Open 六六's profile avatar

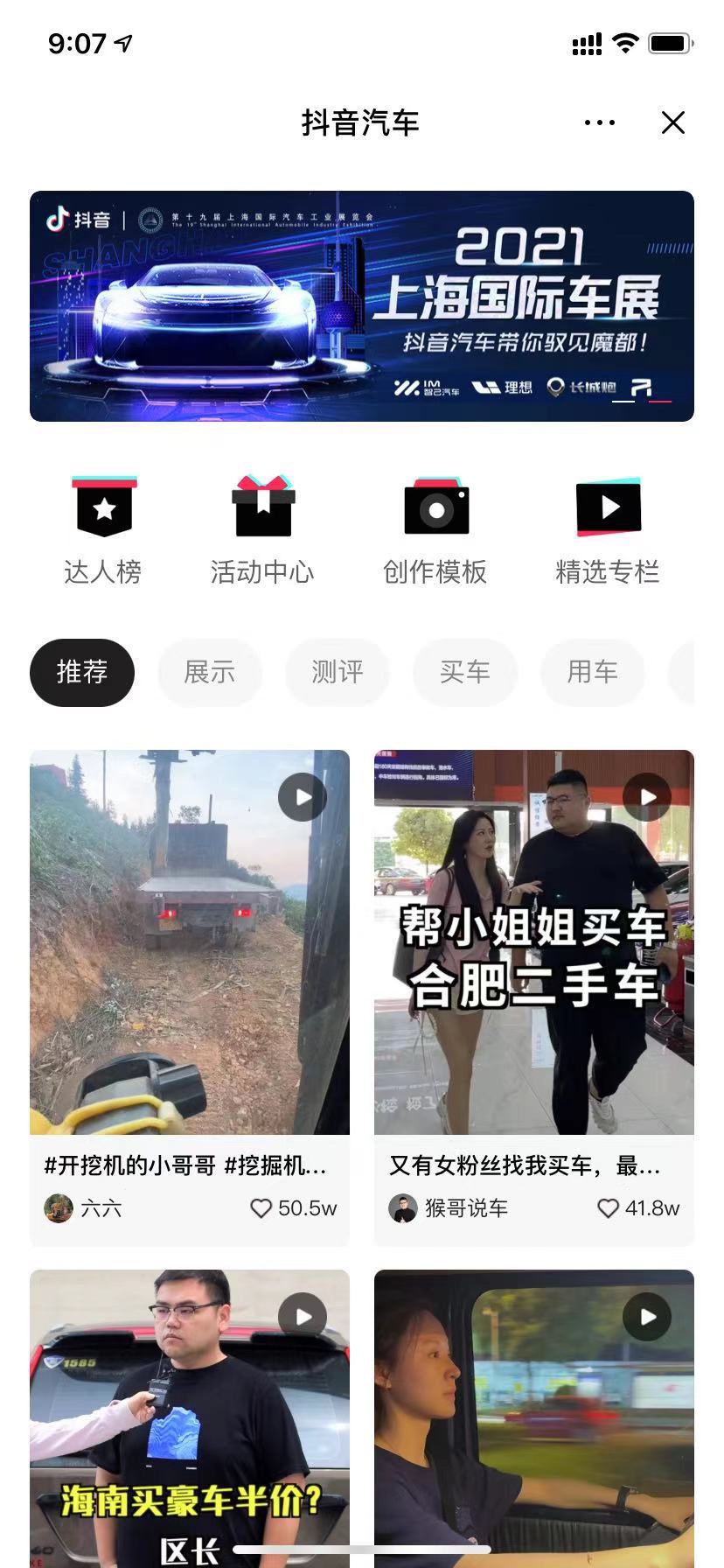click(x=58, y=1208)
